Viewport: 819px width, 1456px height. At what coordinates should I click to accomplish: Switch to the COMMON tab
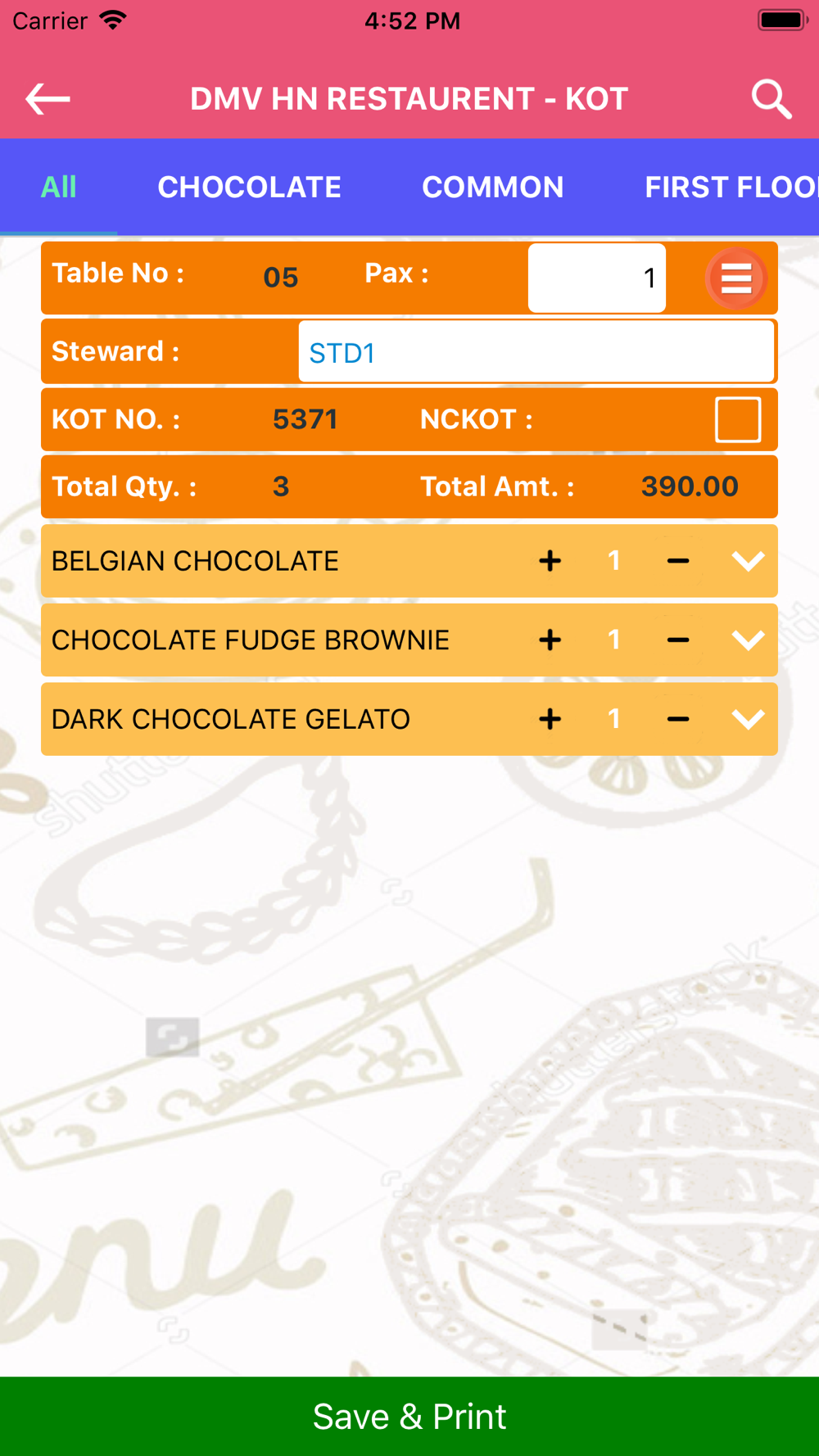click(492, 188)
